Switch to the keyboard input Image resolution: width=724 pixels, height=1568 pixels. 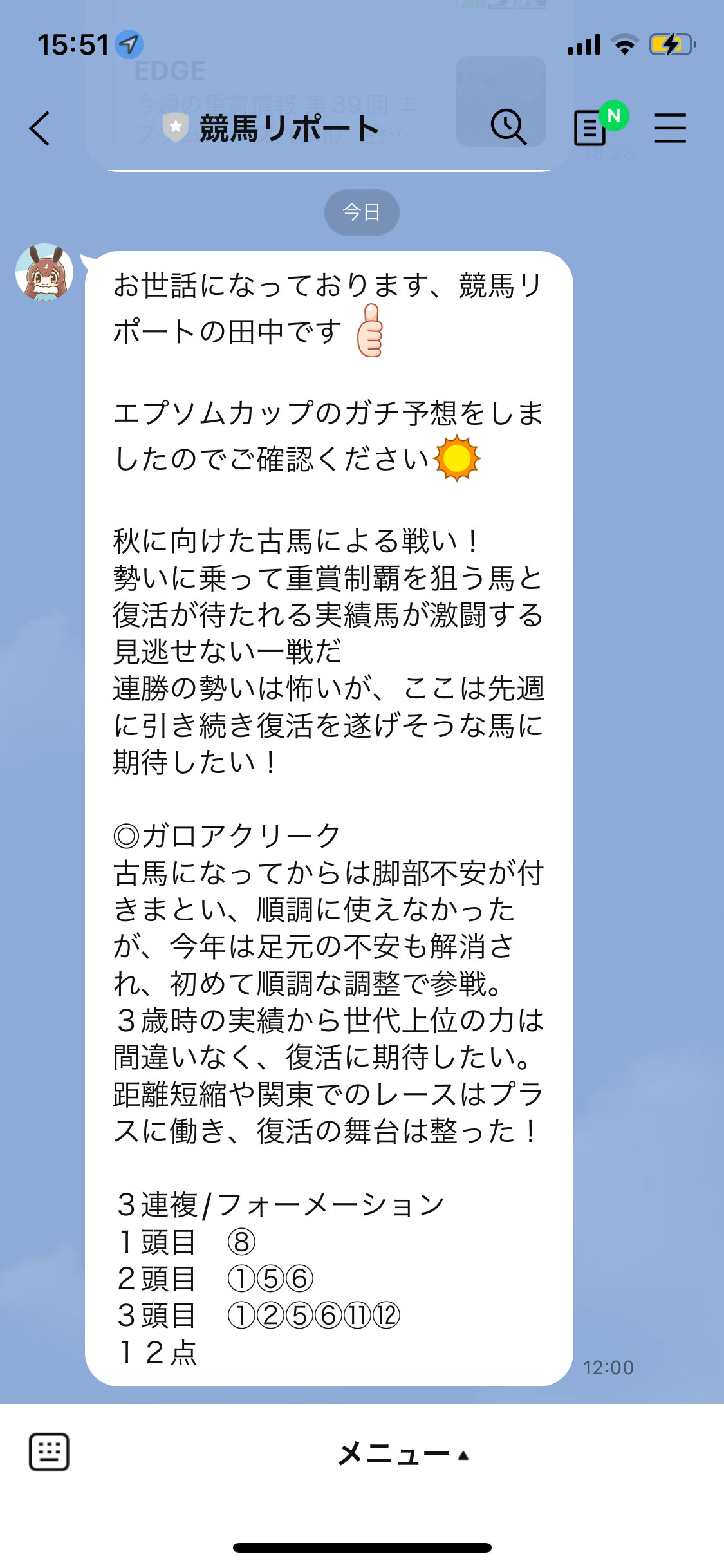49,1452
